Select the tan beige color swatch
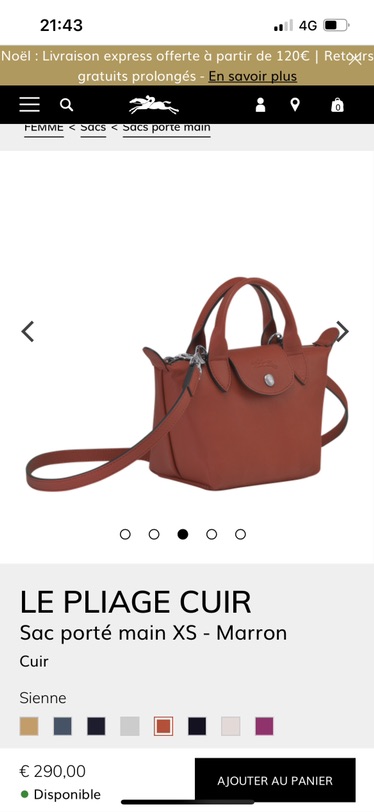 29,726
